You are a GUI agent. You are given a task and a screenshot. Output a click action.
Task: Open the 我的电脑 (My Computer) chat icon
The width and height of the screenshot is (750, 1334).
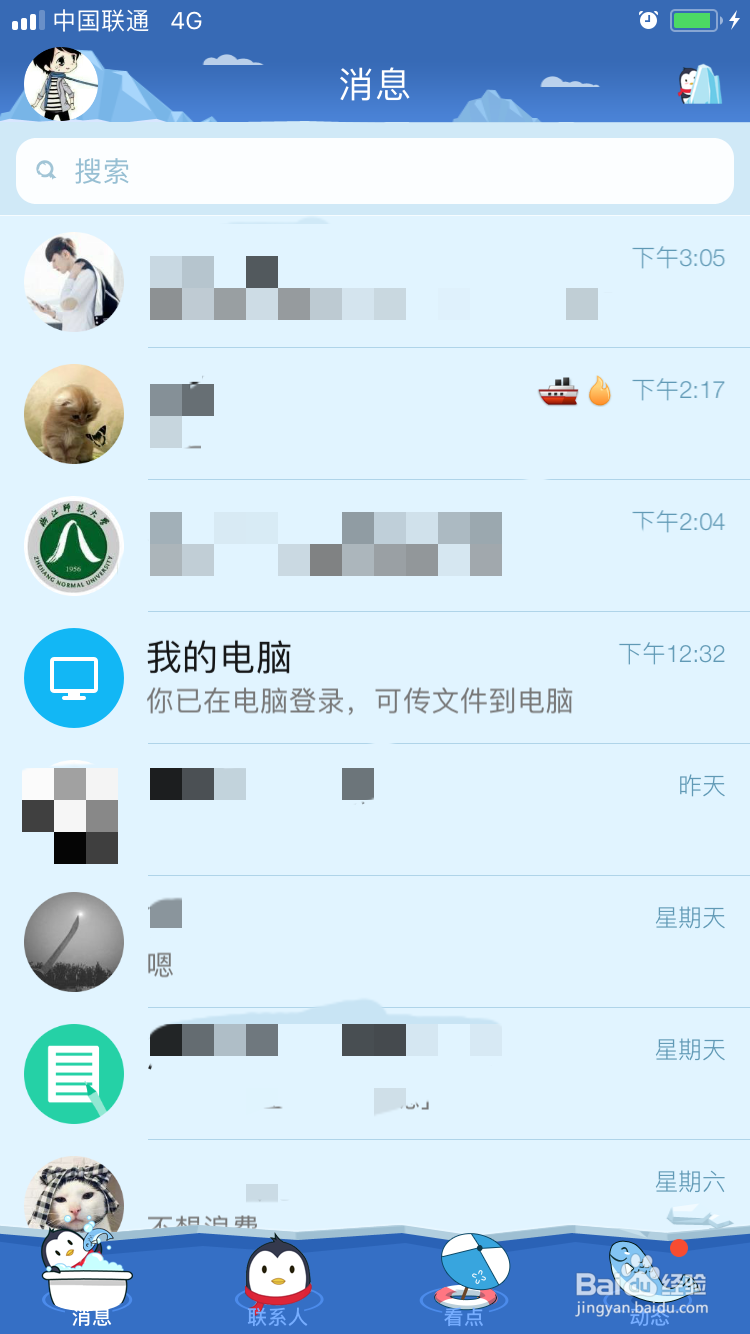tap(73, 677)
